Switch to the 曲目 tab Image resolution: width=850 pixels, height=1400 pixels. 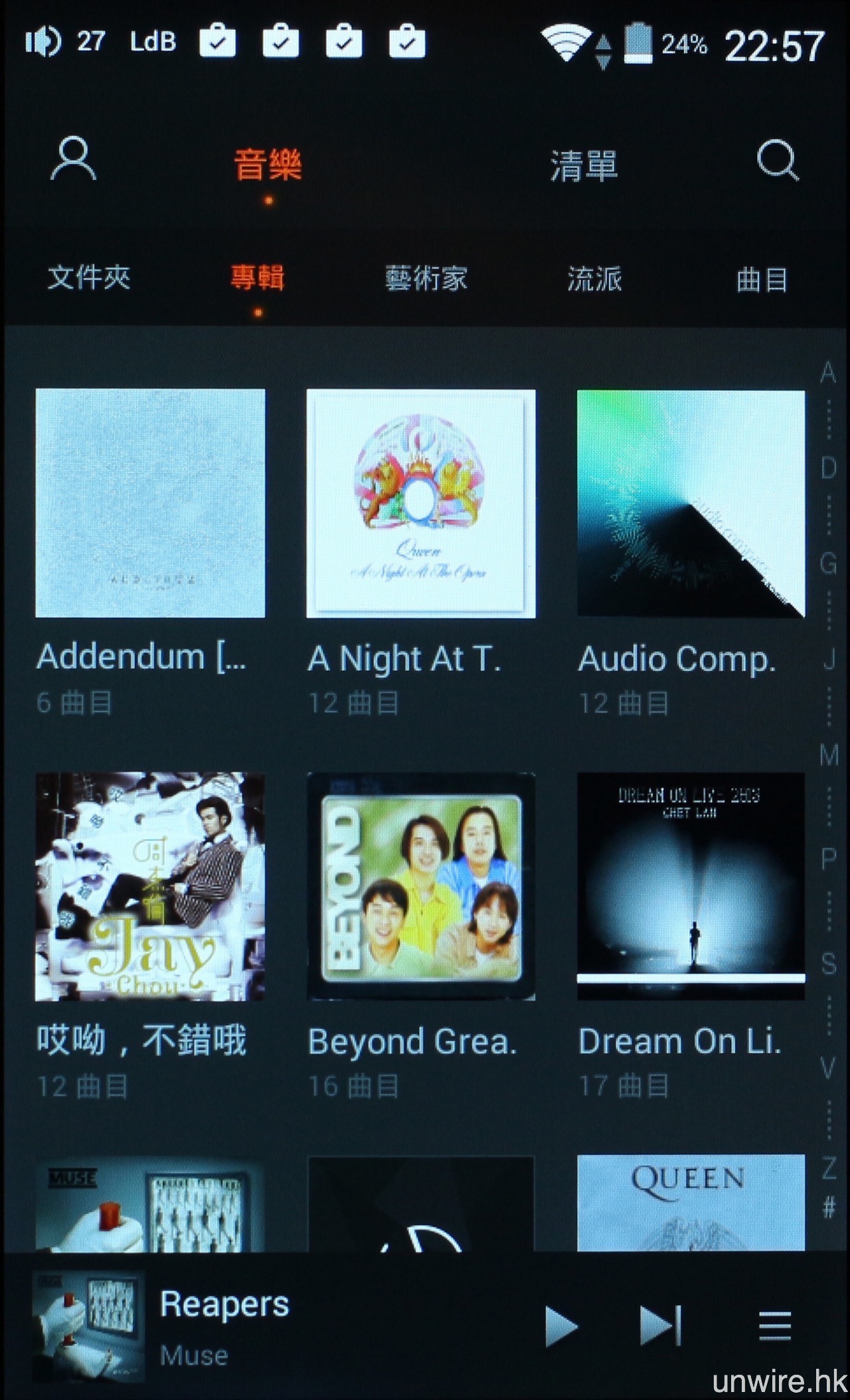762,279
